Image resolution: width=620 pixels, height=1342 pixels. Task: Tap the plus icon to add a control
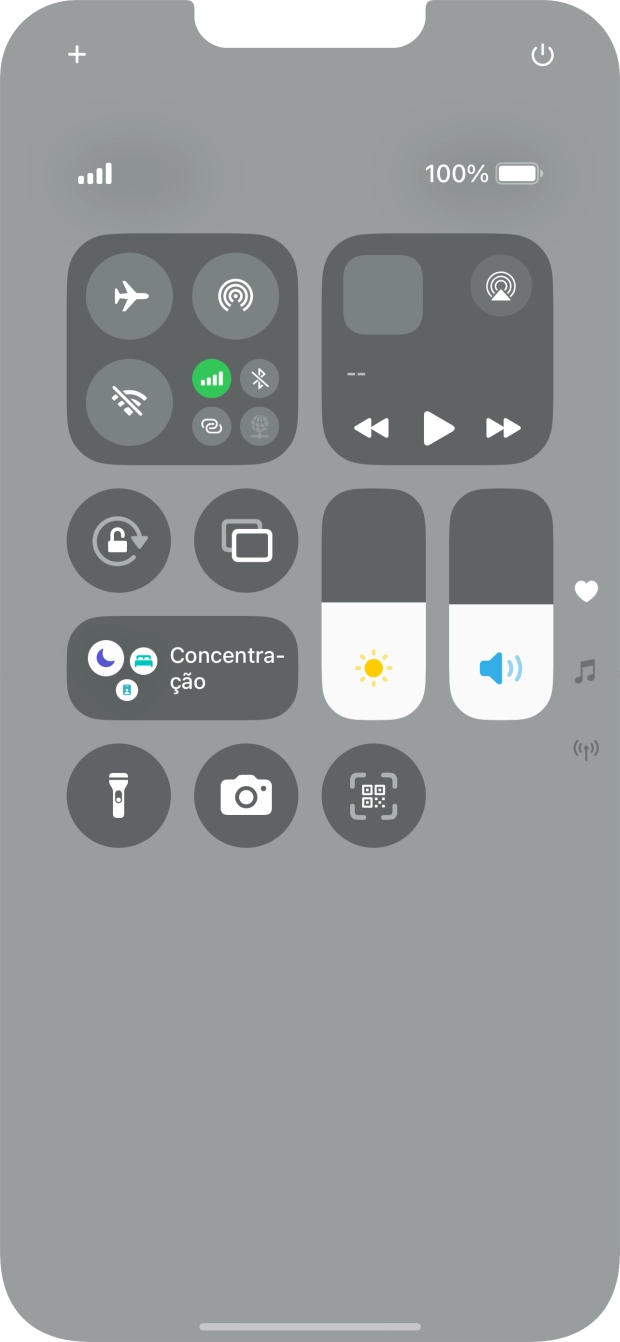coord(77,55)
